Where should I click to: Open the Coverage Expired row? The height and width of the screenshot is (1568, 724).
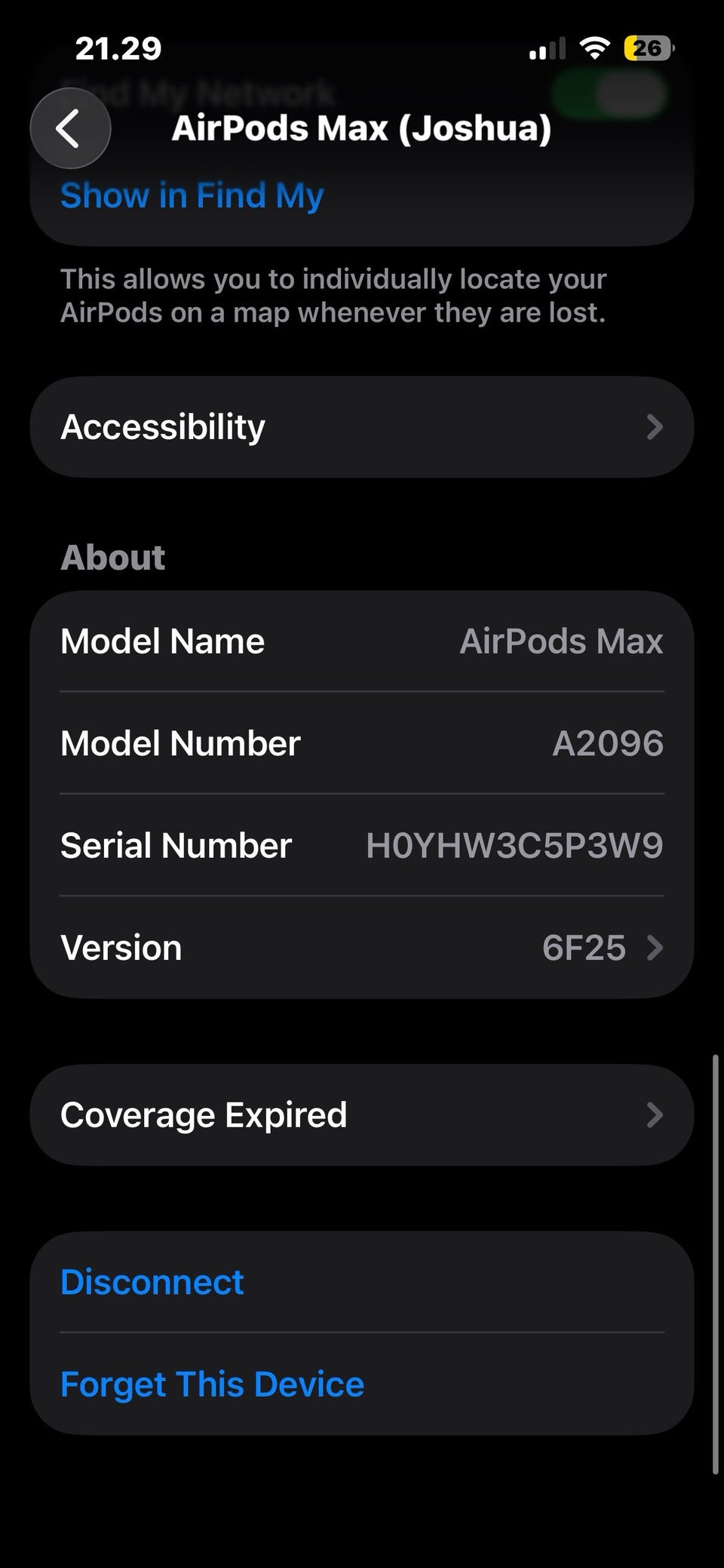362,1115
